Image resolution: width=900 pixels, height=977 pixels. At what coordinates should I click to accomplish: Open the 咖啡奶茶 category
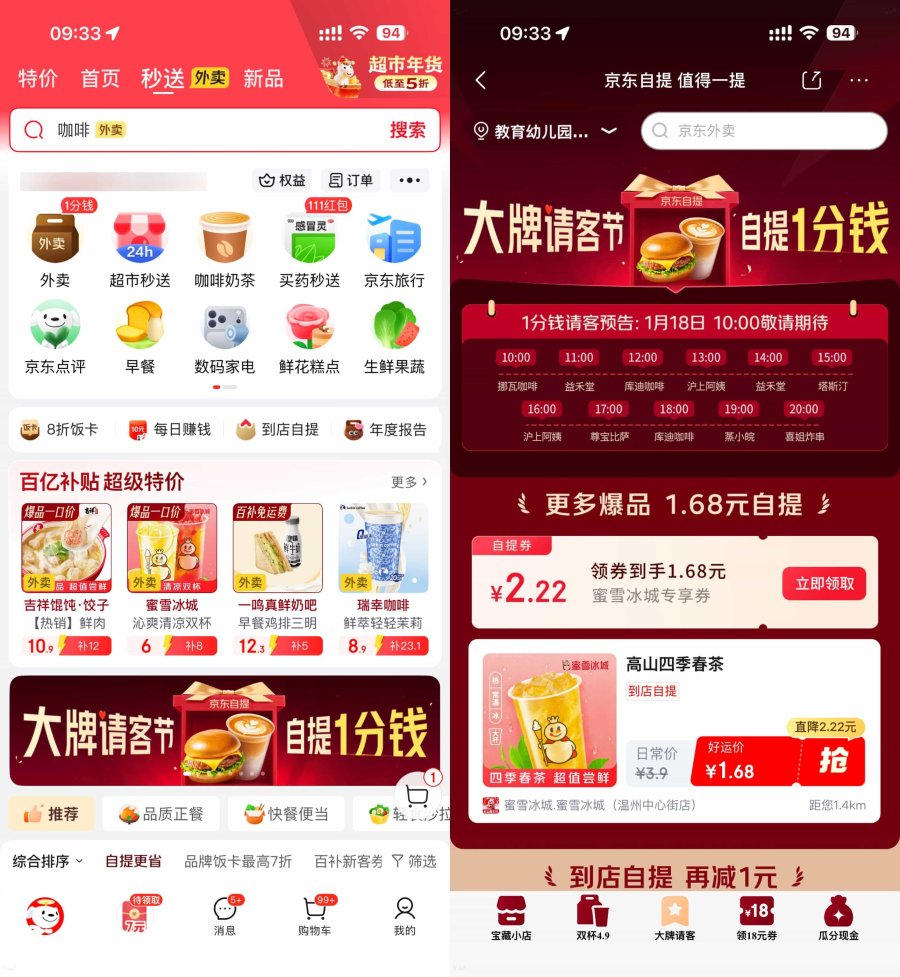pos(224,250)
